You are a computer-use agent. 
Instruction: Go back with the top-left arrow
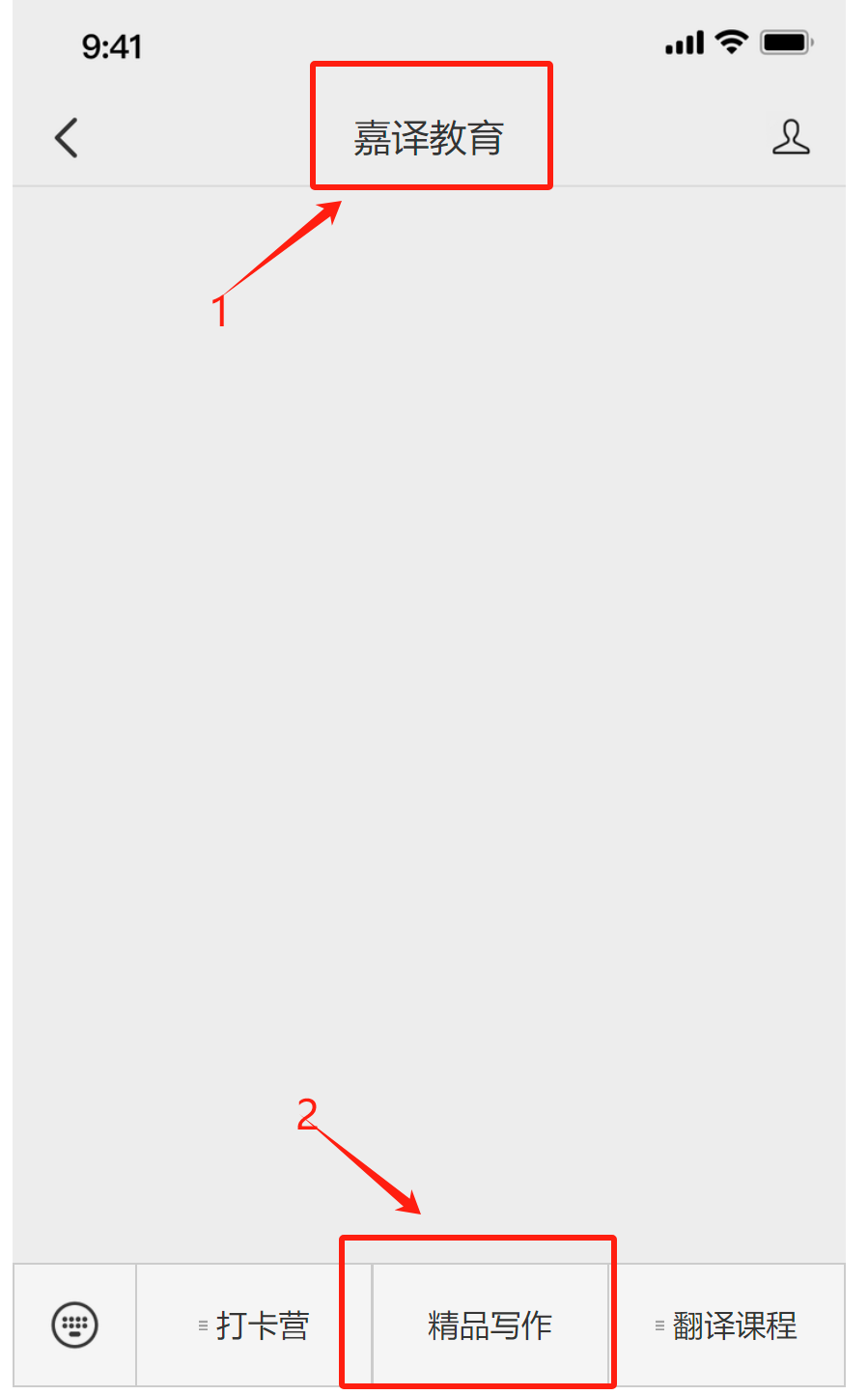(66, 138)
